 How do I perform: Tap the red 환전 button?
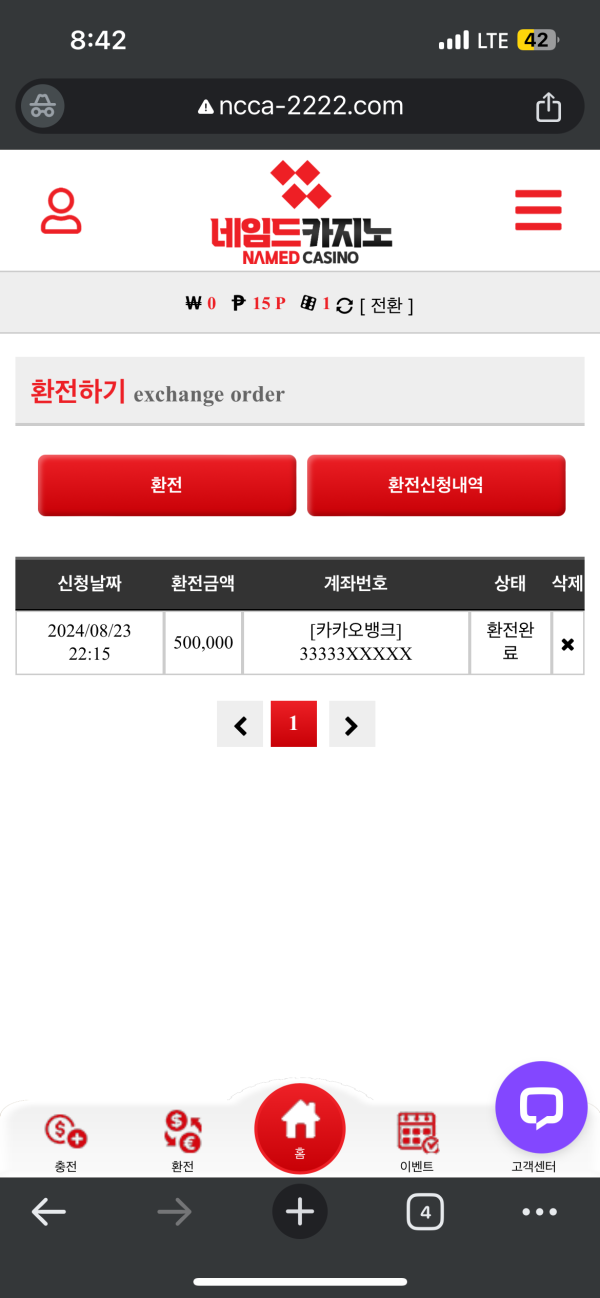167,486
